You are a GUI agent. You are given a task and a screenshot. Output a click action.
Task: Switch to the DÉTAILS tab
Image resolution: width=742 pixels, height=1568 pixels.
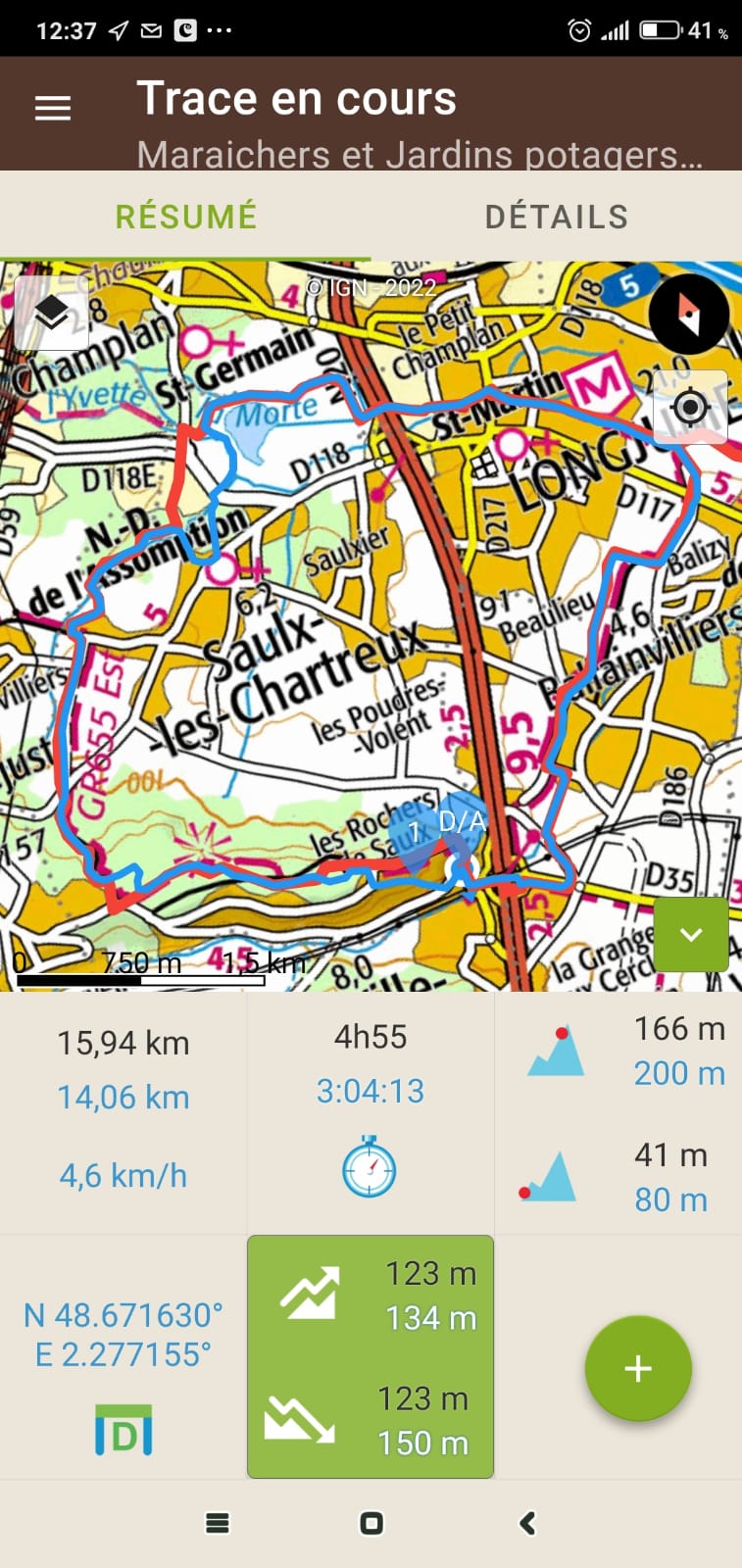pos(556,217)
